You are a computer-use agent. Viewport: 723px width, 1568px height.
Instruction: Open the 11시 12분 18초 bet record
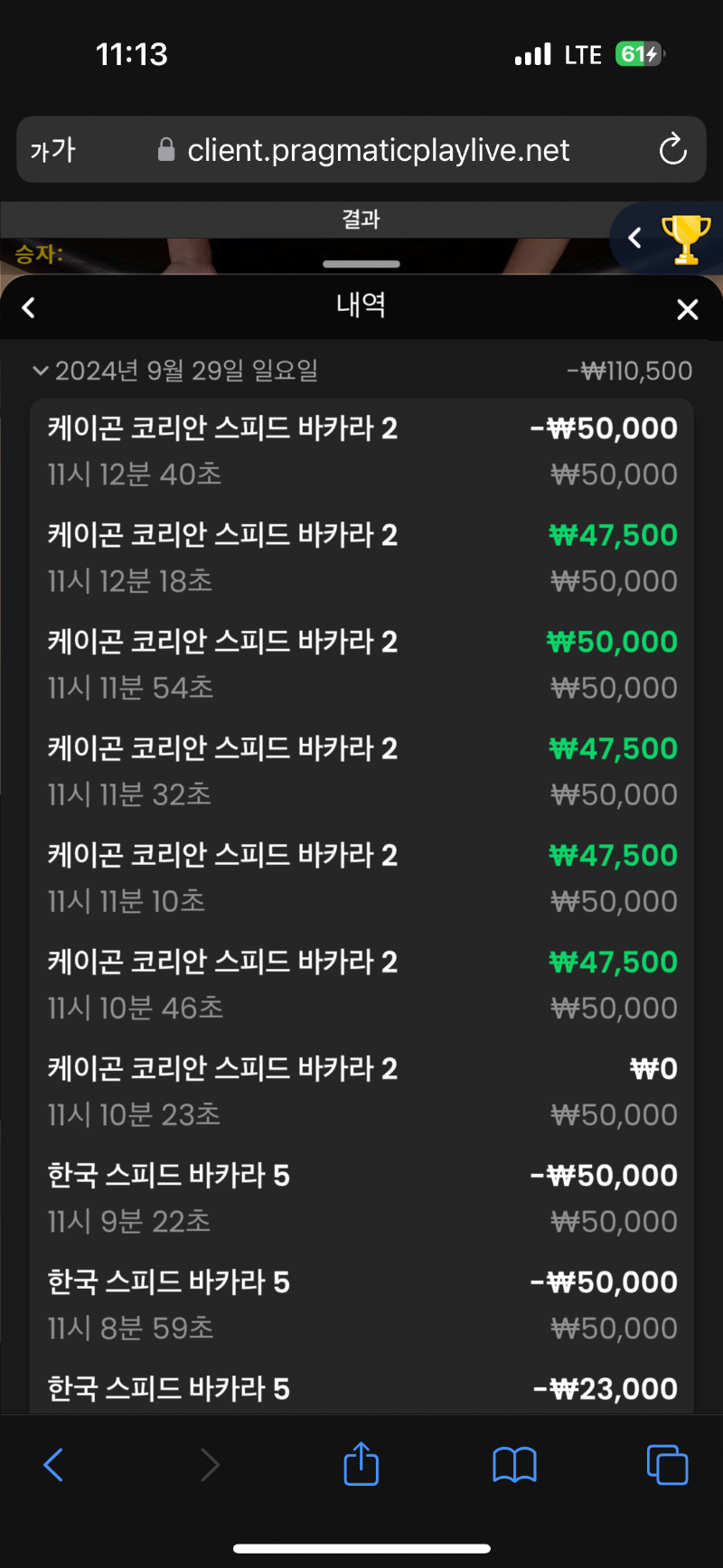click(361, 558)
